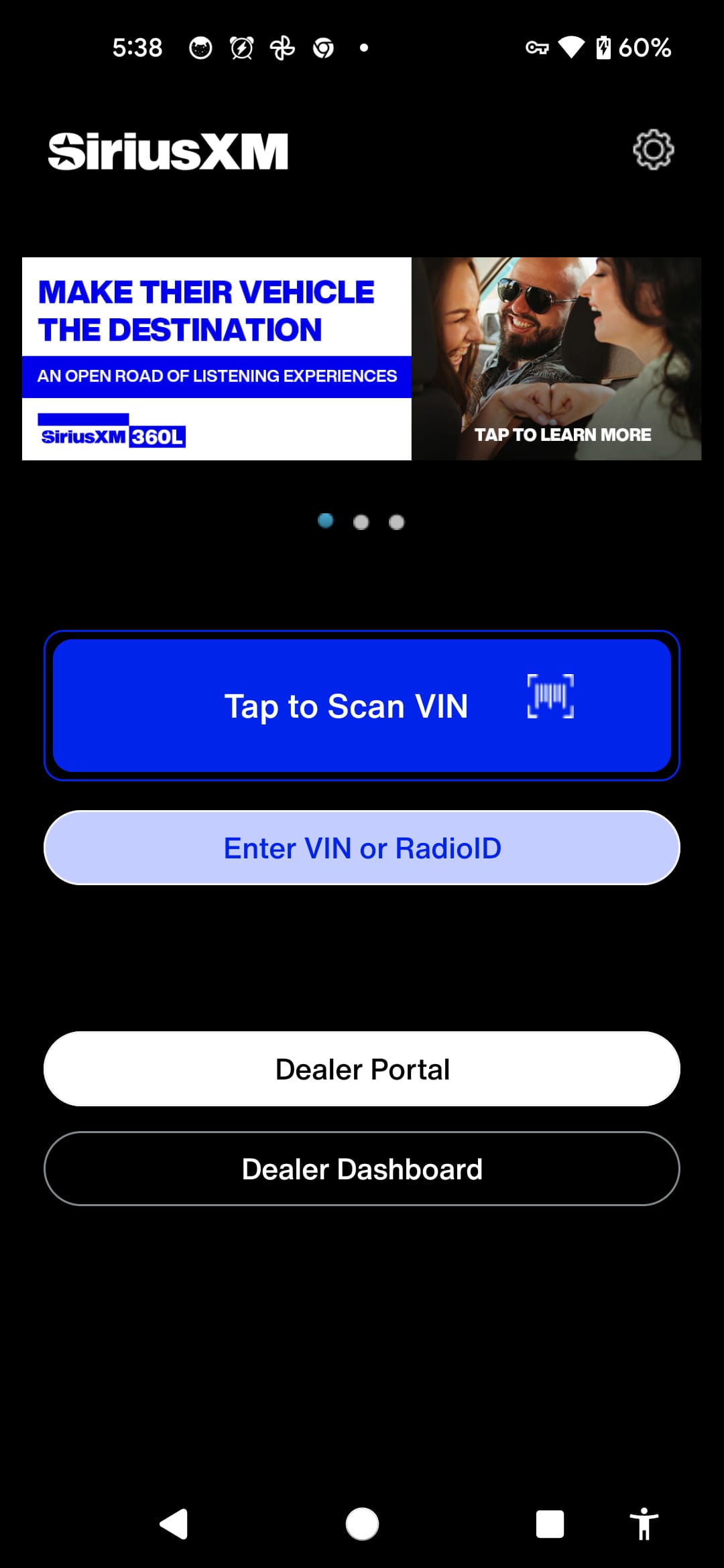Open the Dealer Dashboard section

362,1168
